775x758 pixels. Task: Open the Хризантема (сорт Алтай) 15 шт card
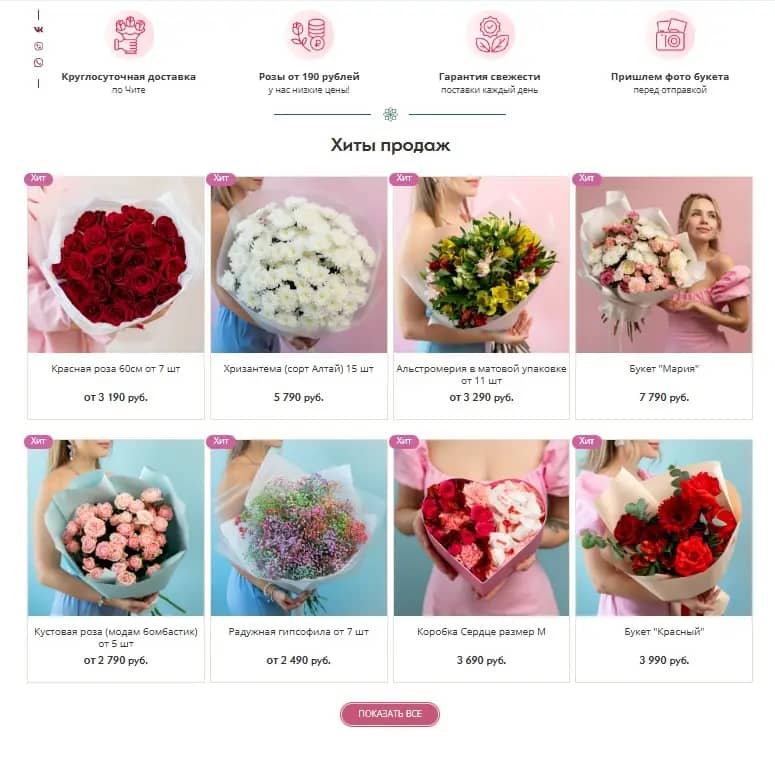point(298,265)
